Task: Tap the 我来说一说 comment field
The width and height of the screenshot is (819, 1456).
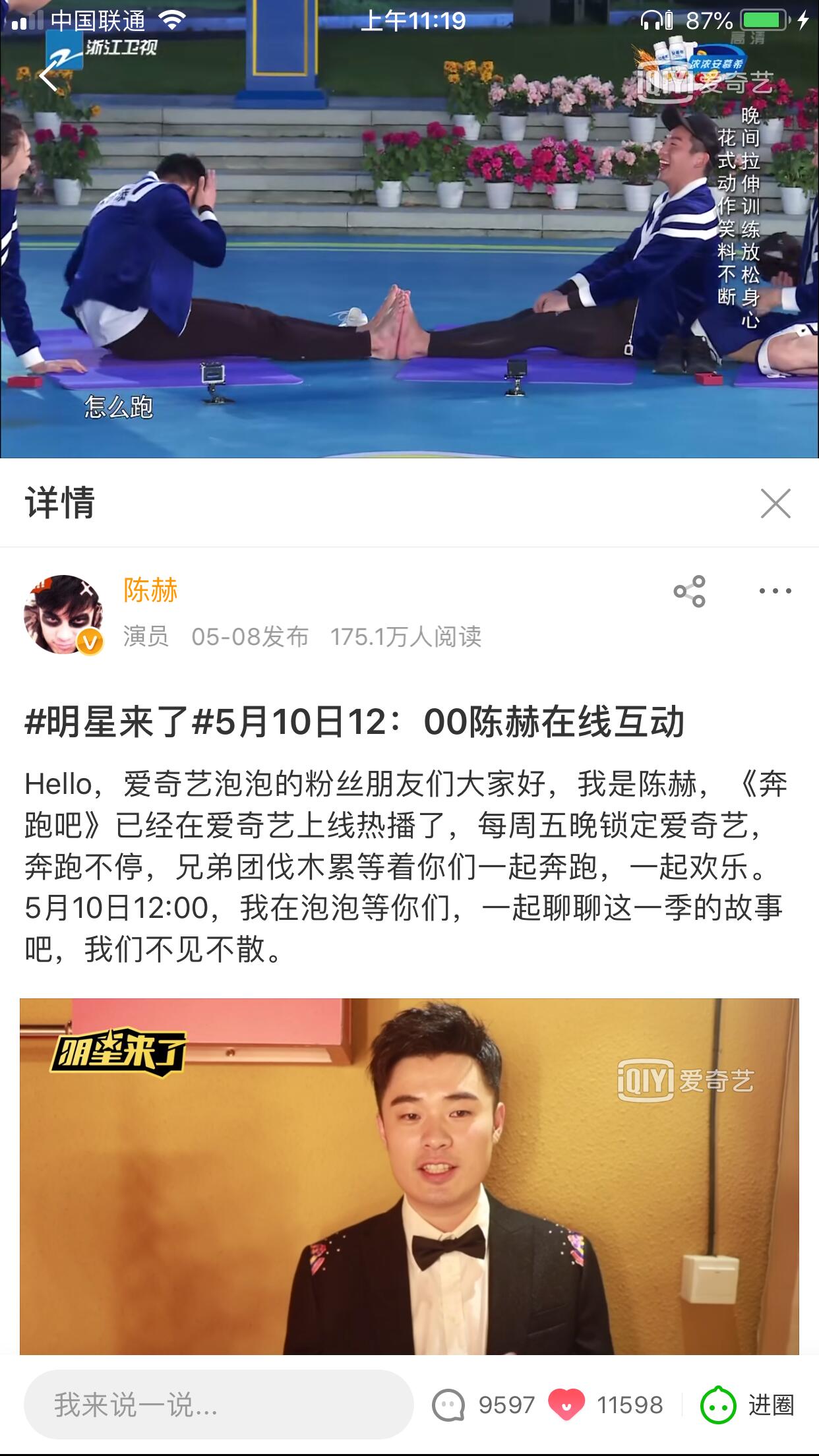Action: point(218,1405)
